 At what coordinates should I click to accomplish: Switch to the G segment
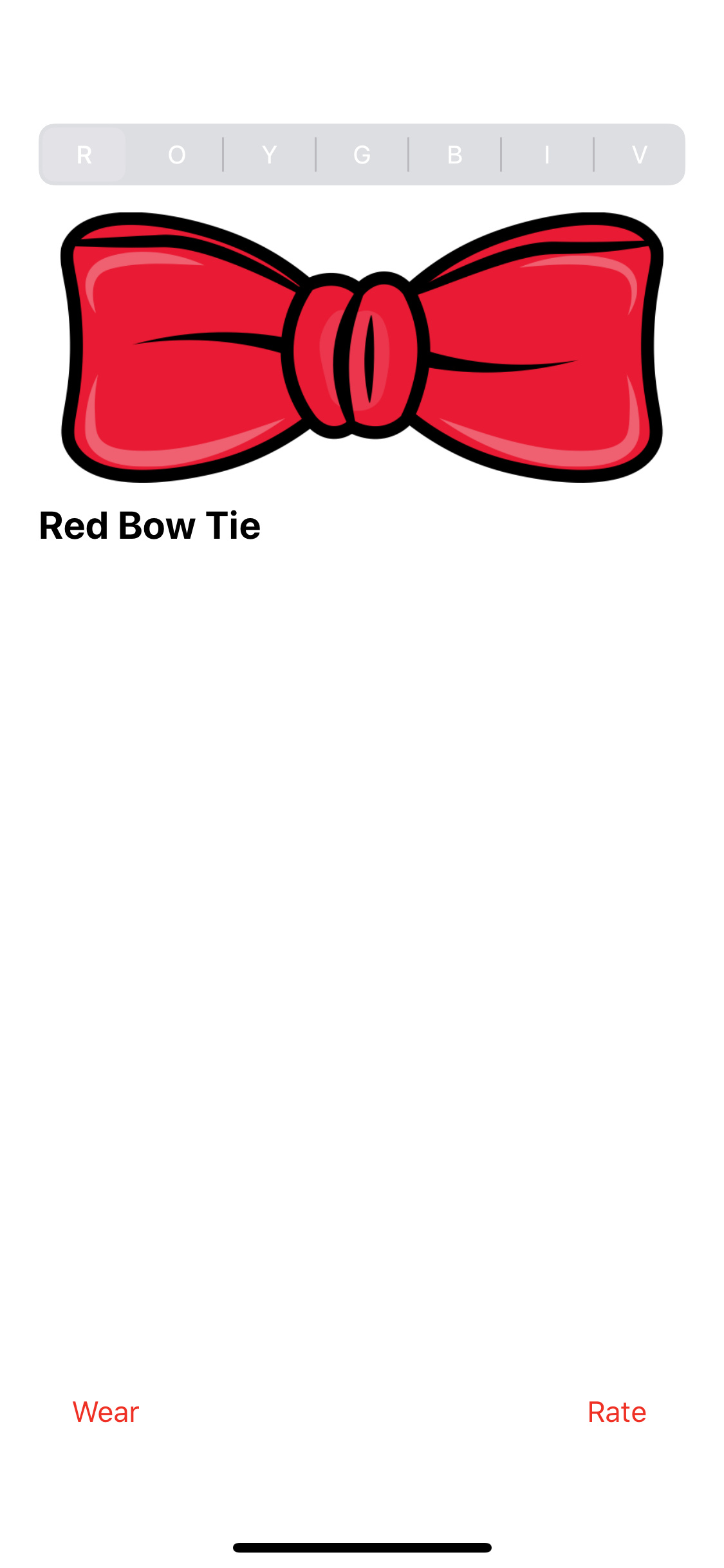pos(362,154)
